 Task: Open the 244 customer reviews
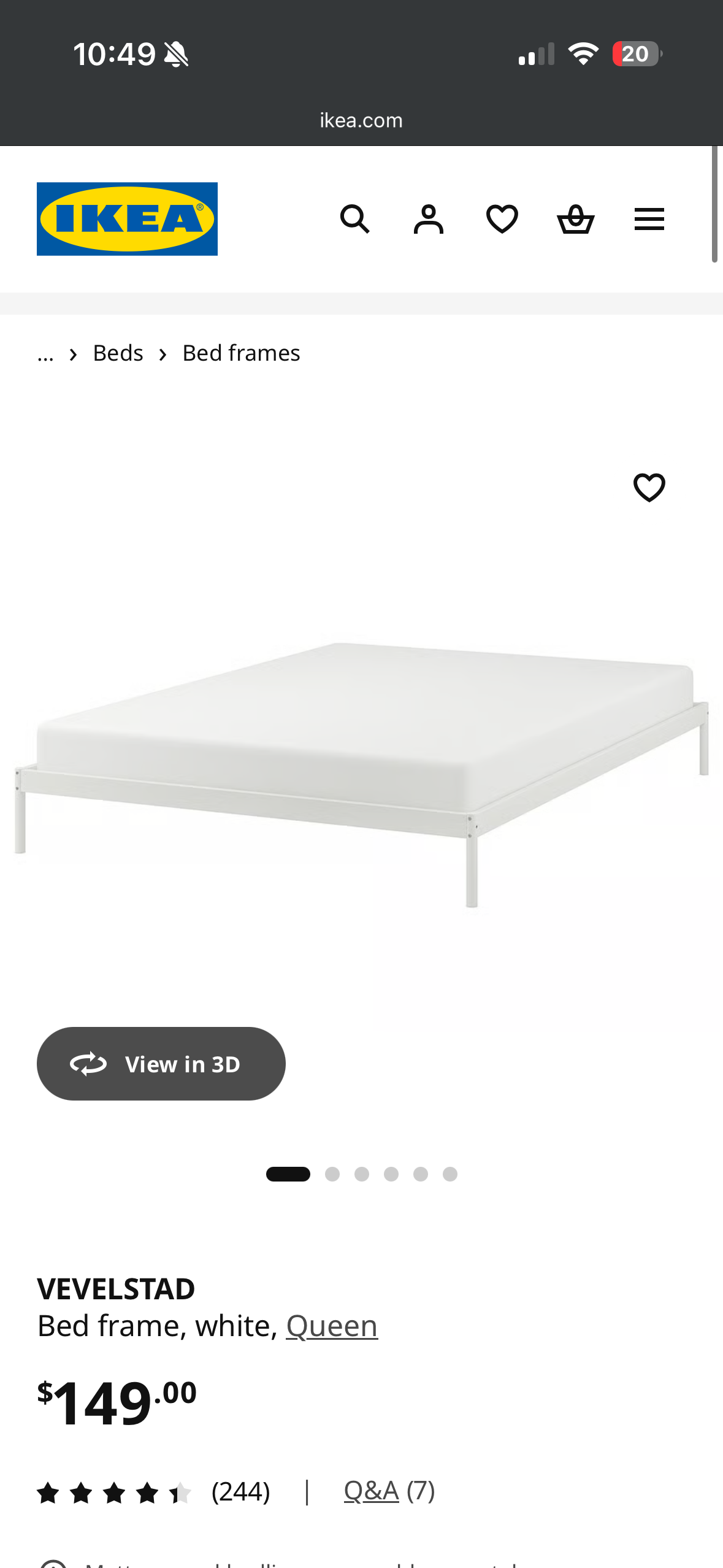click(153, 1492)
